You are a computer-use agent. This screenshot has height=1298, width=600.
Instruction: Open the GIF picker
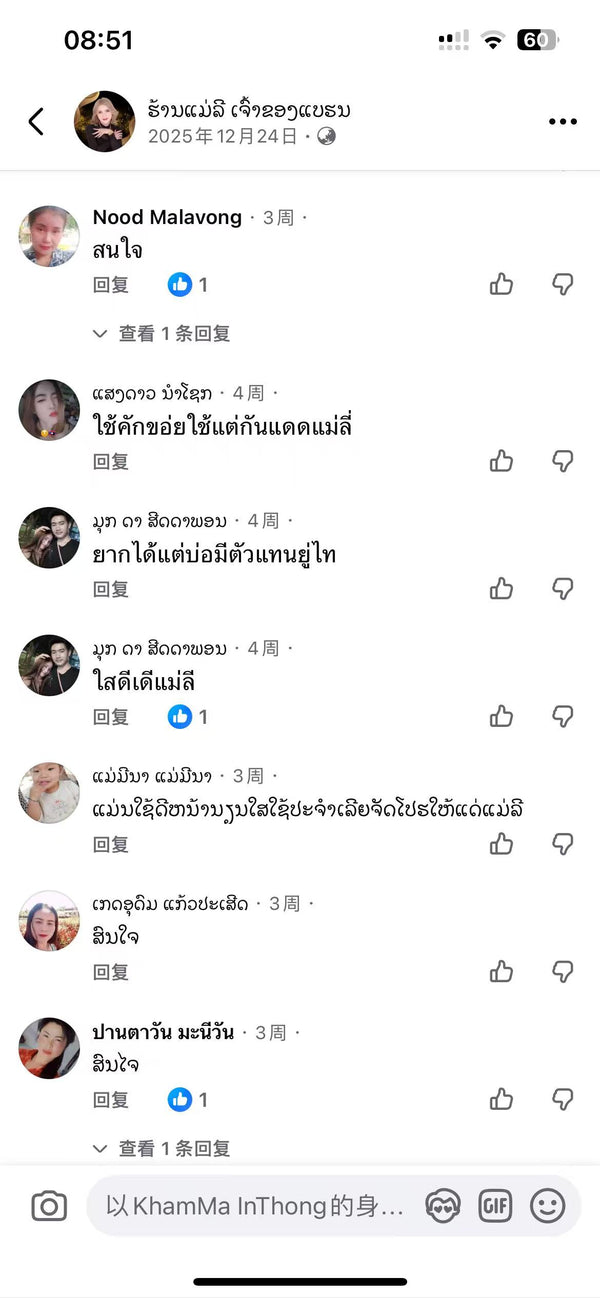tap(495, 1206)
